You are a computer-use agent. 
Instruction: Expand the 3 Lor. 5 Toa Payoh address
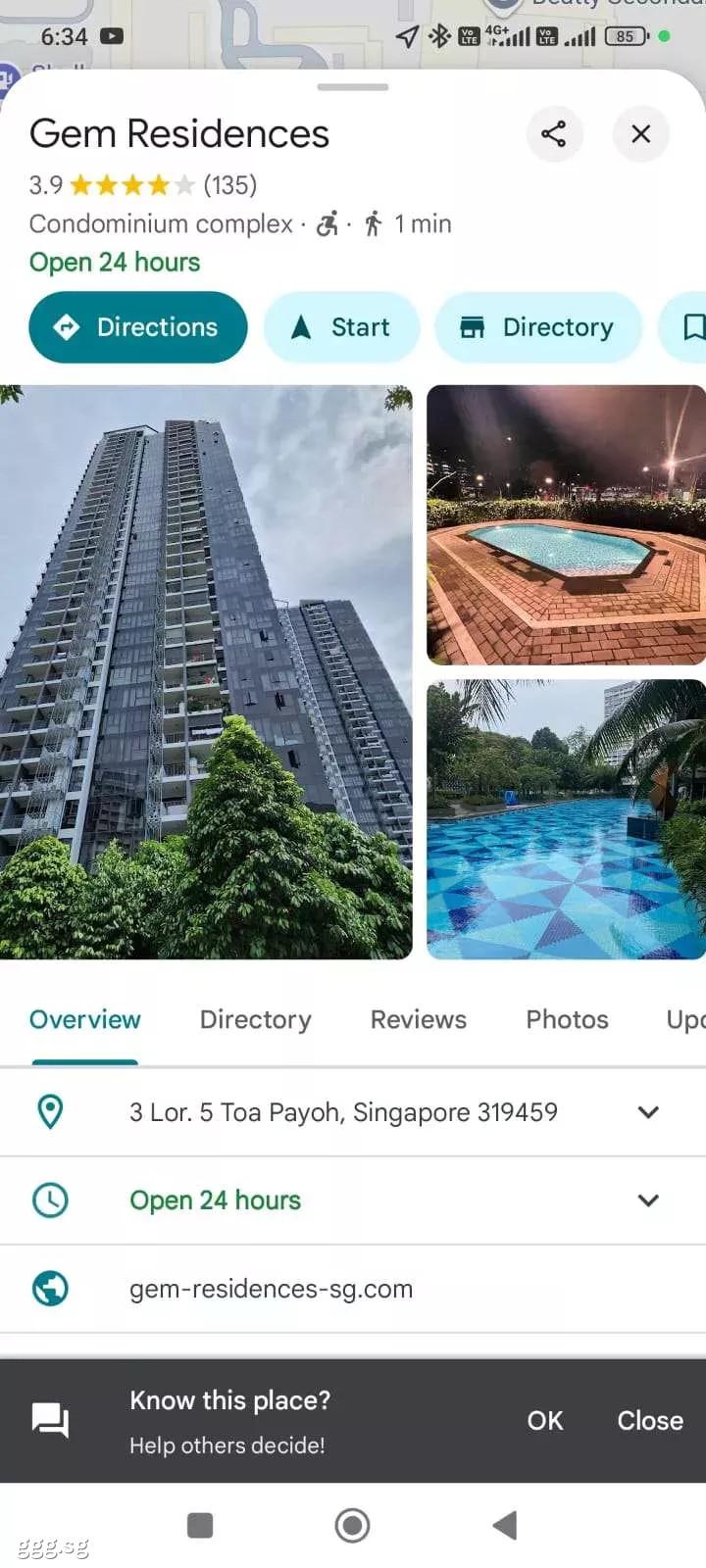click(353, 1112)
